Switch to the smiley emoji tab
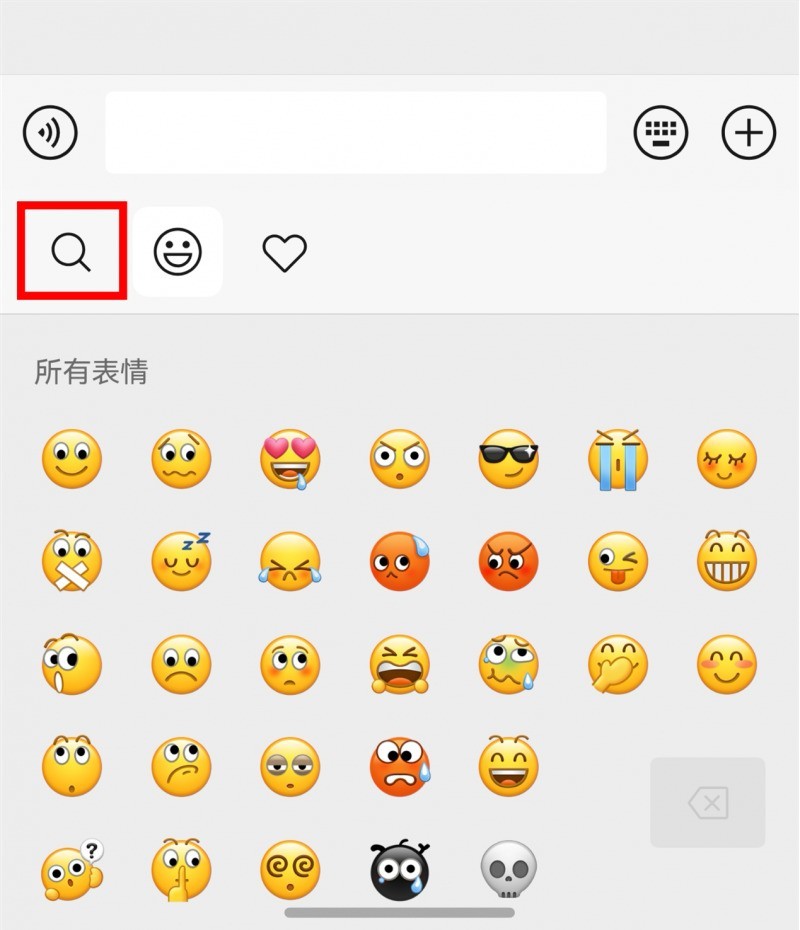 point(178,250)
